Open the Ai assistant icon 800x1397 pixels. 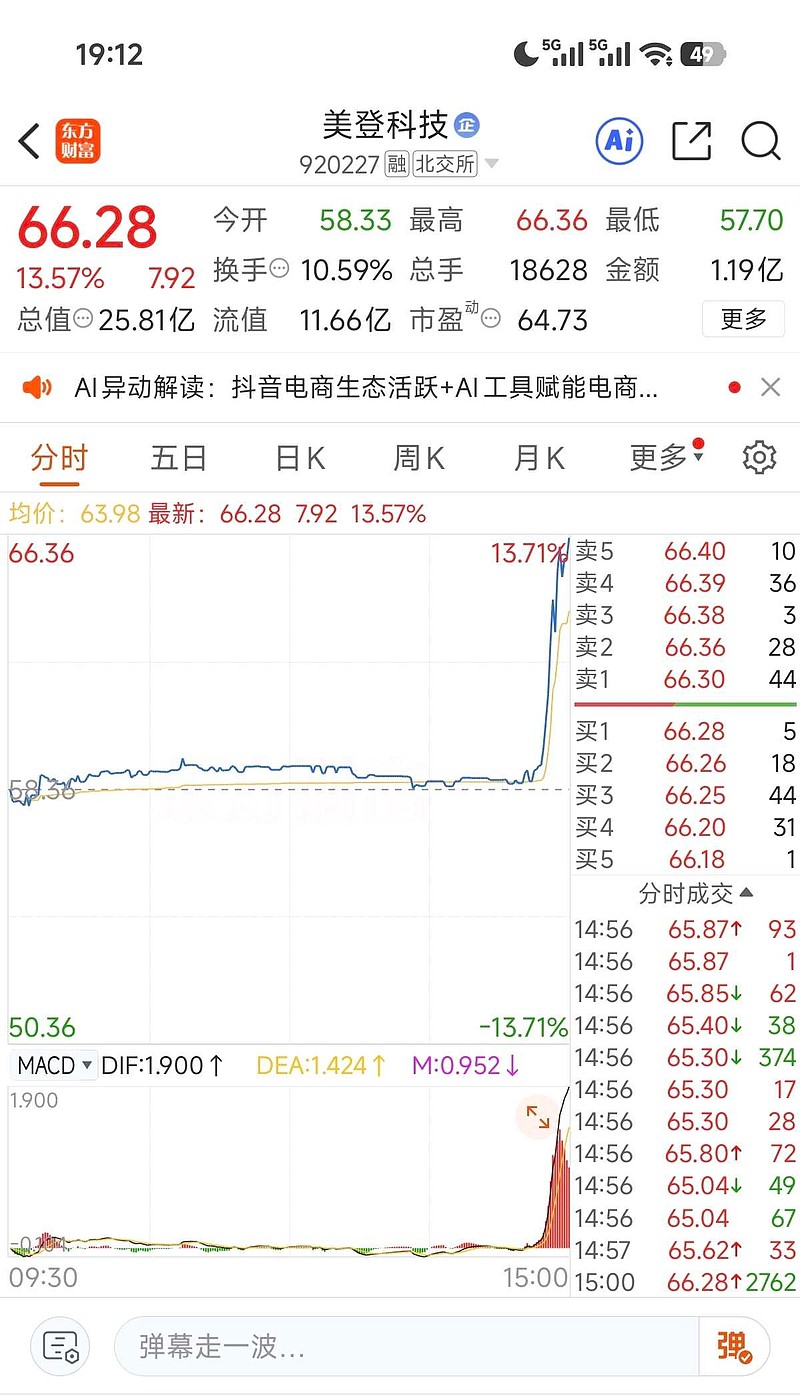[618, 141]
